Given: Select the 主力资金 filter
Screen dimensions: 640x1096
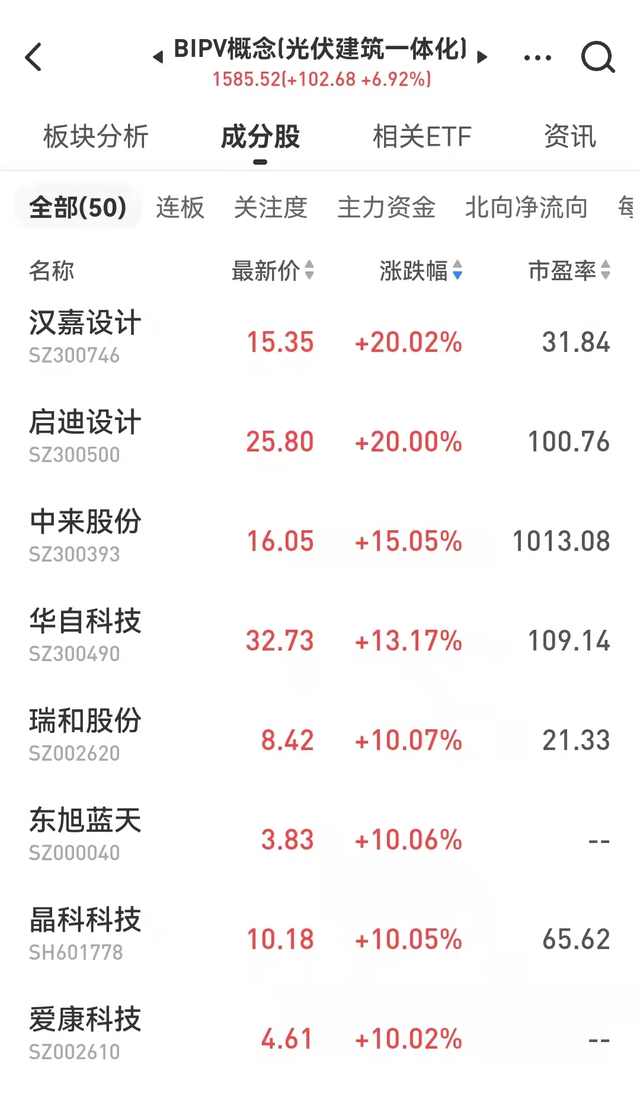Looking at the screenshot, I should point(386,207).
